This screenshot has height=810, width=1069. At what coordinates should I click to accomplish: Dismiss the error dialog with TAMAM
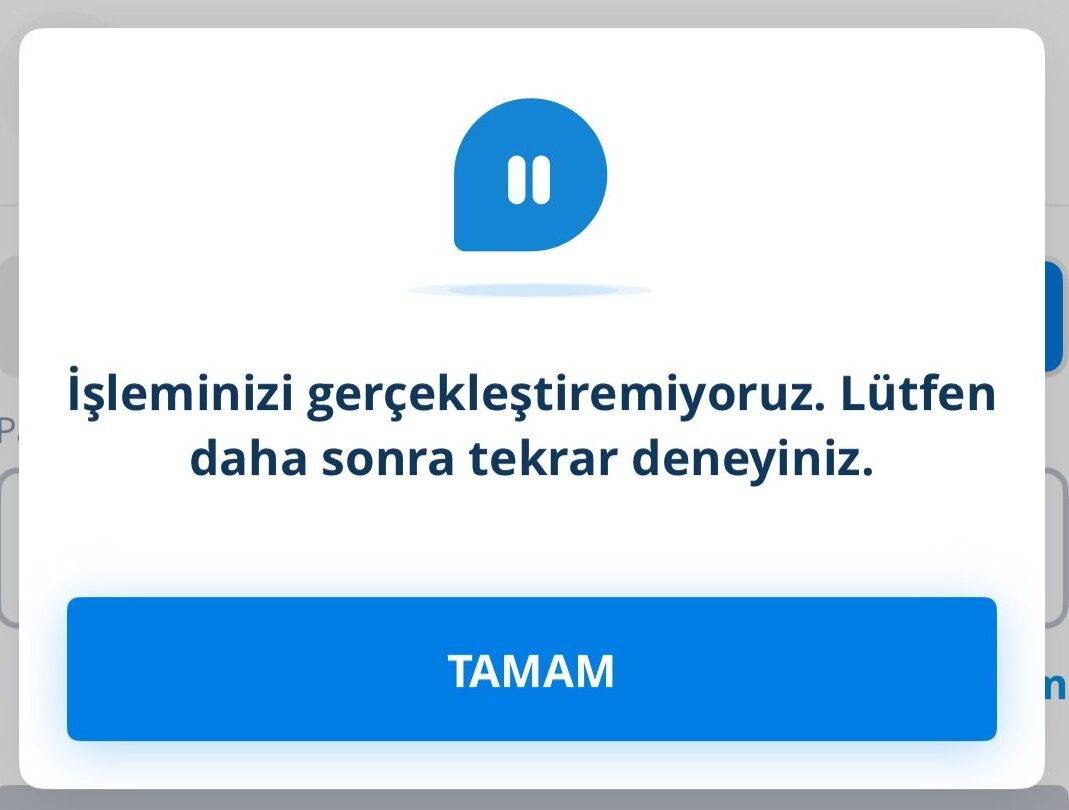531,669
